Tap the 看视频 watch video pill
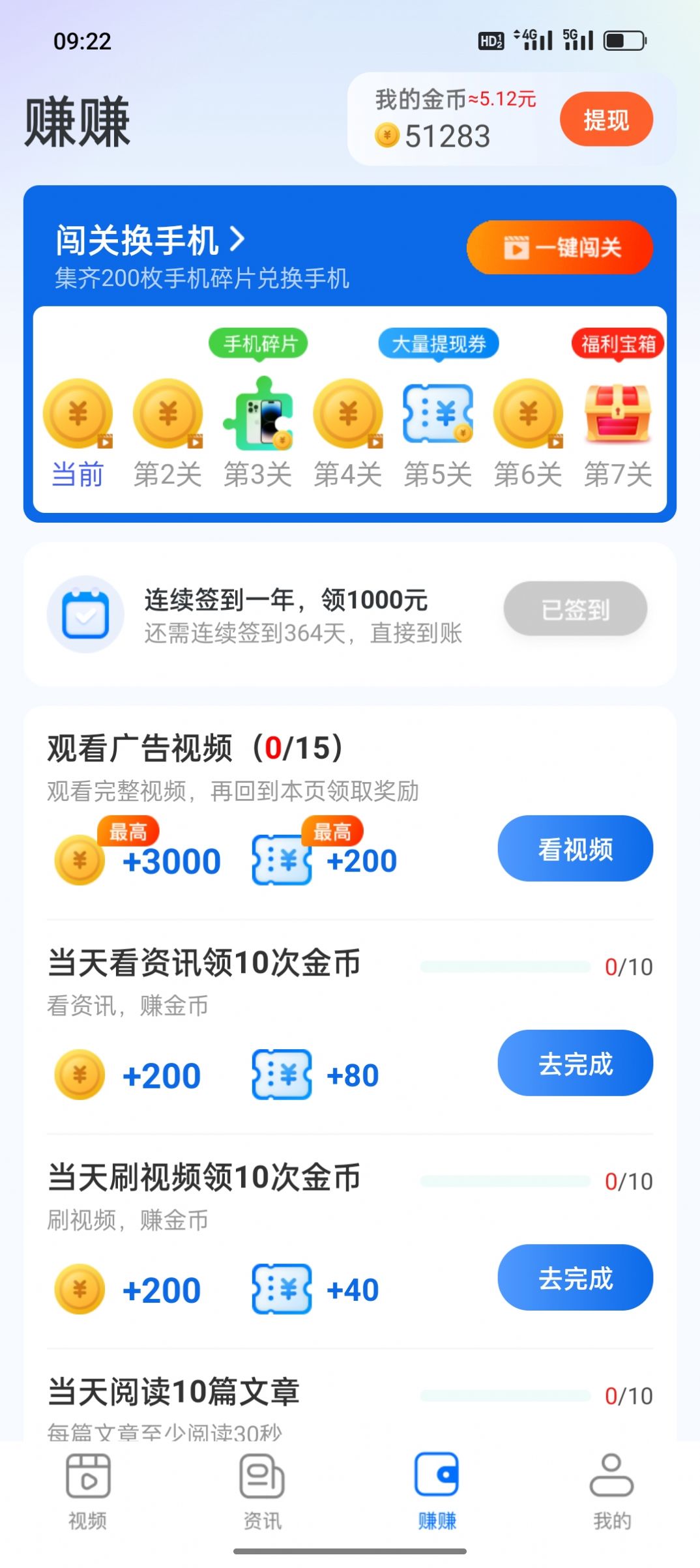The height and width of the screenshot is (1568, 700). click(x=574, y=849)
